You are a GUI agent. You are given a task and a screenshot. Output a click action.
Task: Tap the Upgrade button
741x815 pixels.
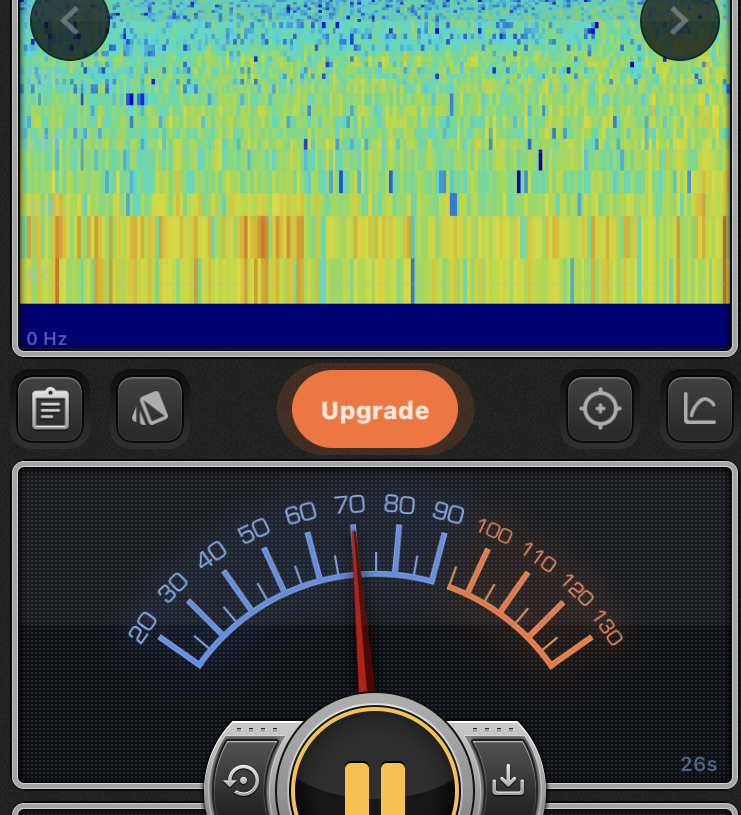tap(375, 410)
